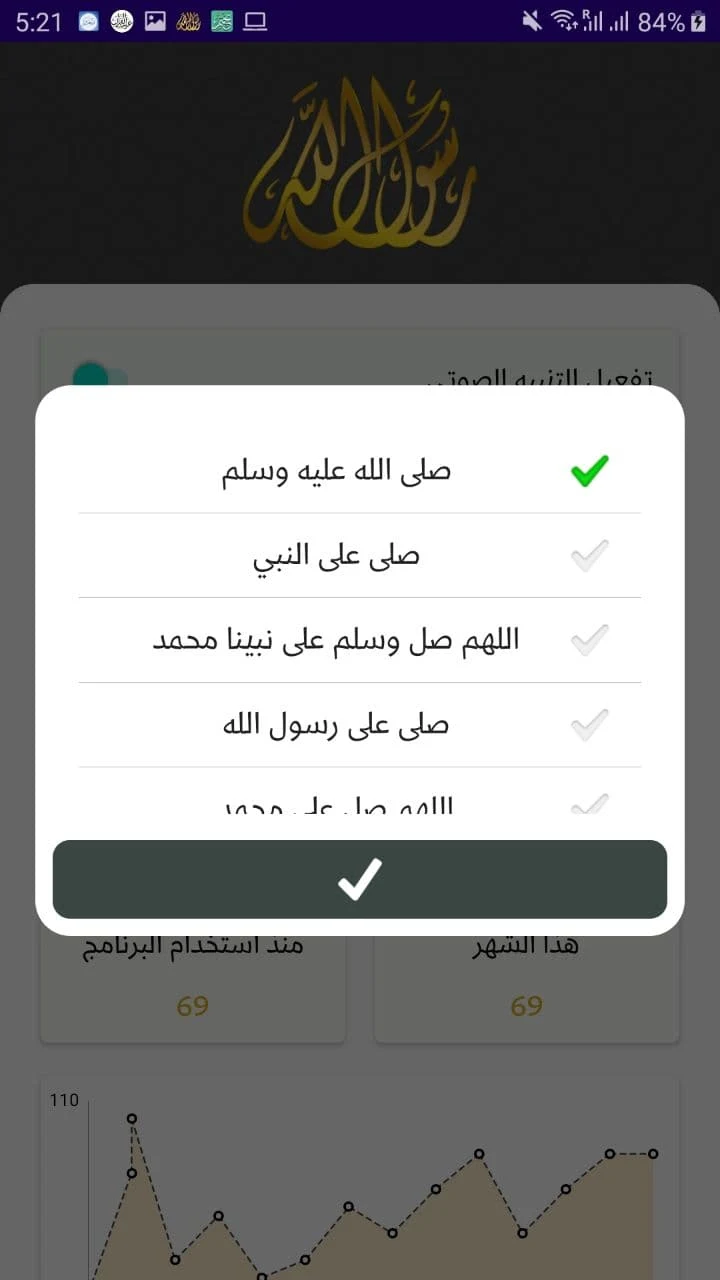Tap the peak data point near the 110 mark
This screenshot has height=1280, width=720.
pos(131,1118)
